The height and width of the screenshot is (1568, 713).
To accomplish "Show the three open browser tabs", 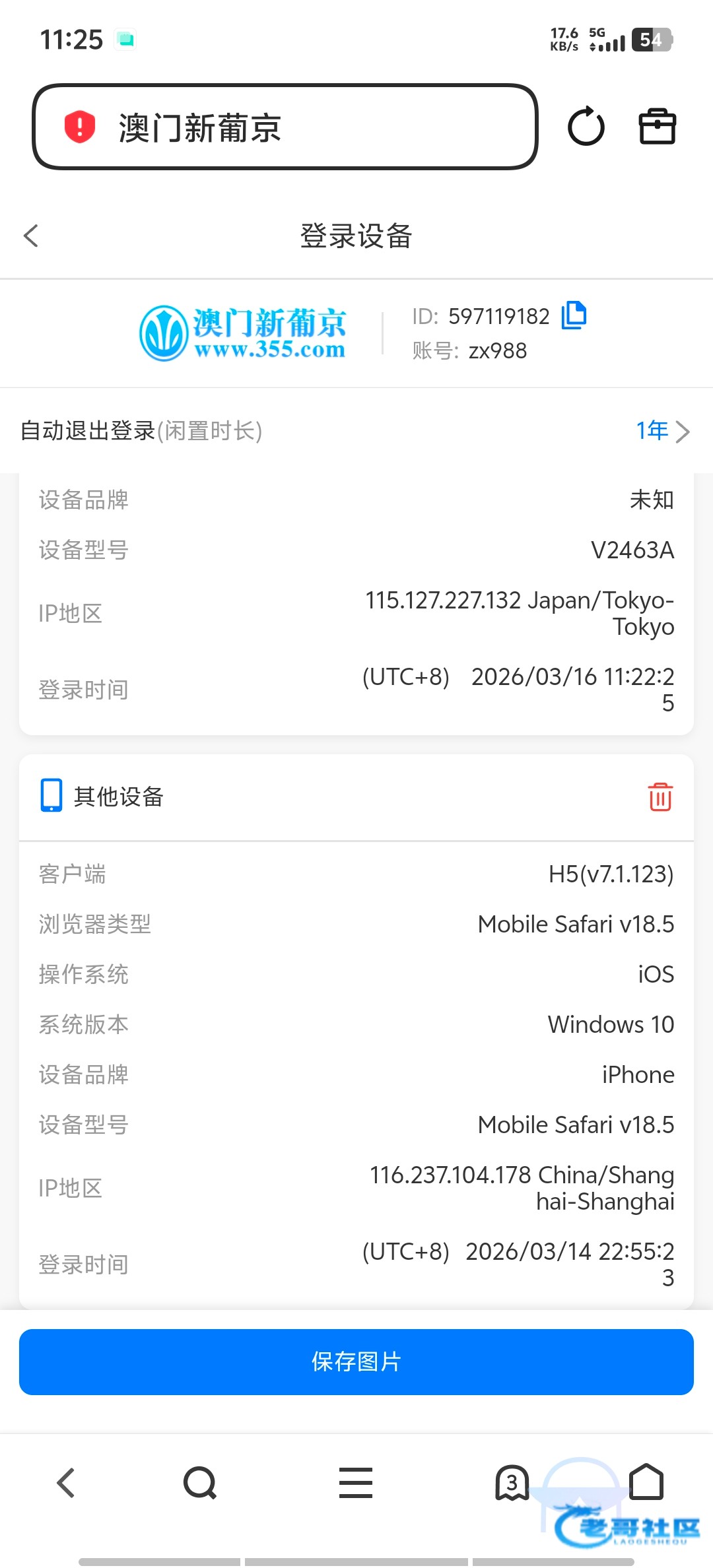I will (512, 1483).
